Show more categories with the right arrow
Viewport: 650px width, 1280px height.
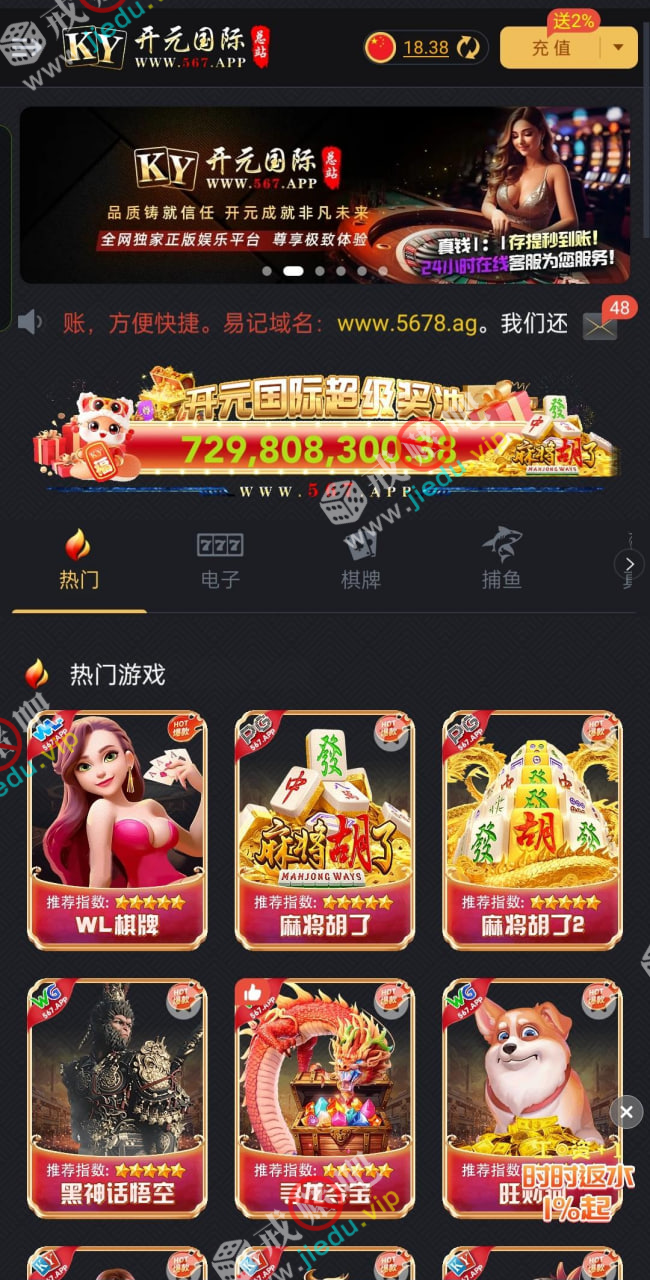(x=628, y=564)
